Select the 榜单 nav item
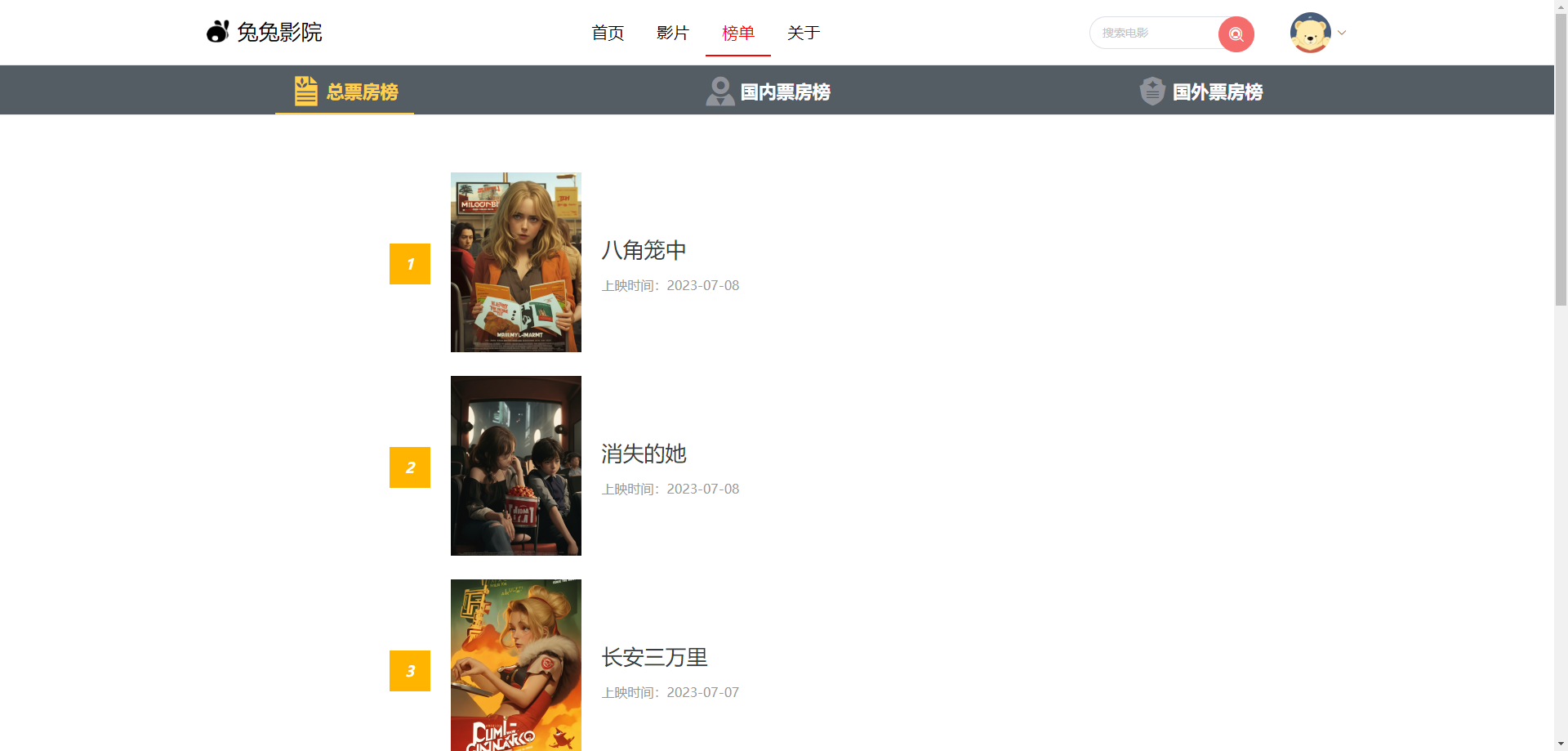The image size is (1568, 751). pyautogui.click(x=737, y=33)
